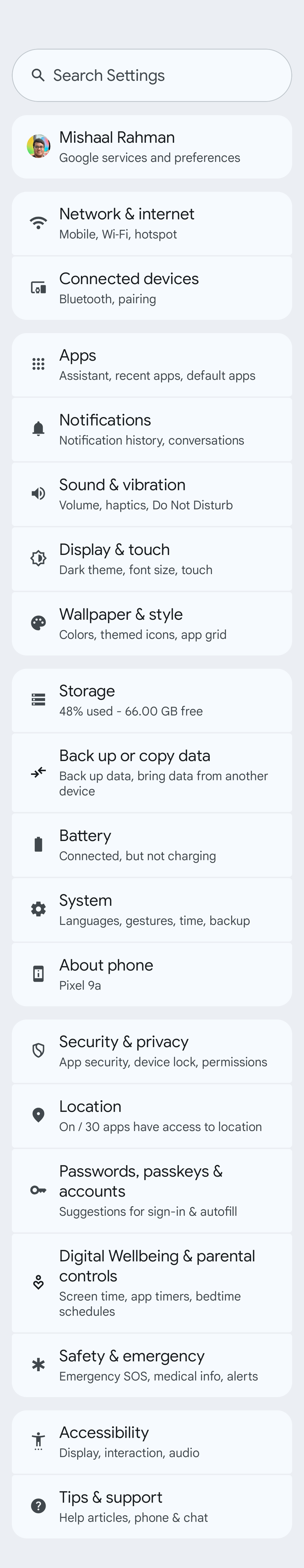304x1568 pixels.
Task: Tap the Search Settings box
Action: 152,75
